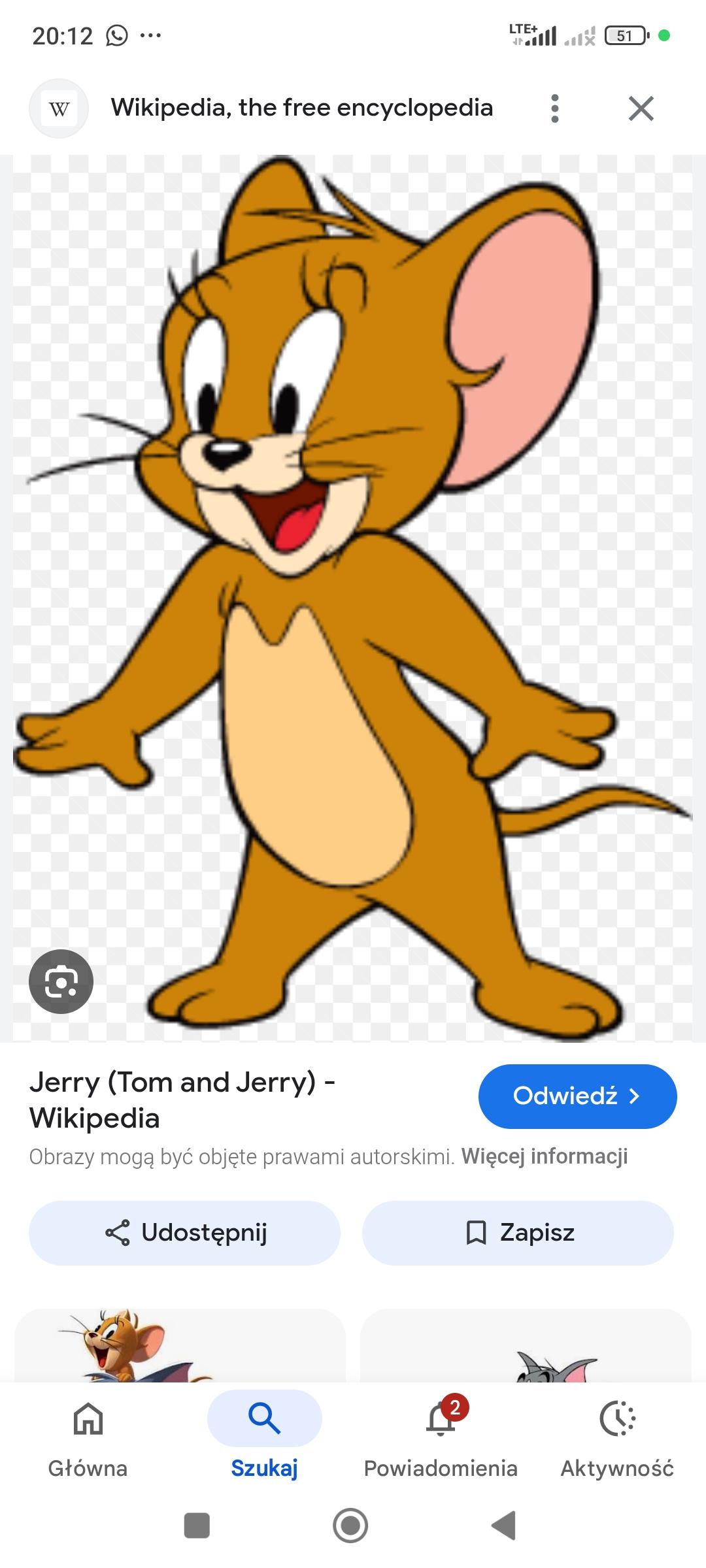
Task: Tap the Odwiedź button to visit Wikipedia
Action: coord(577,1096)
